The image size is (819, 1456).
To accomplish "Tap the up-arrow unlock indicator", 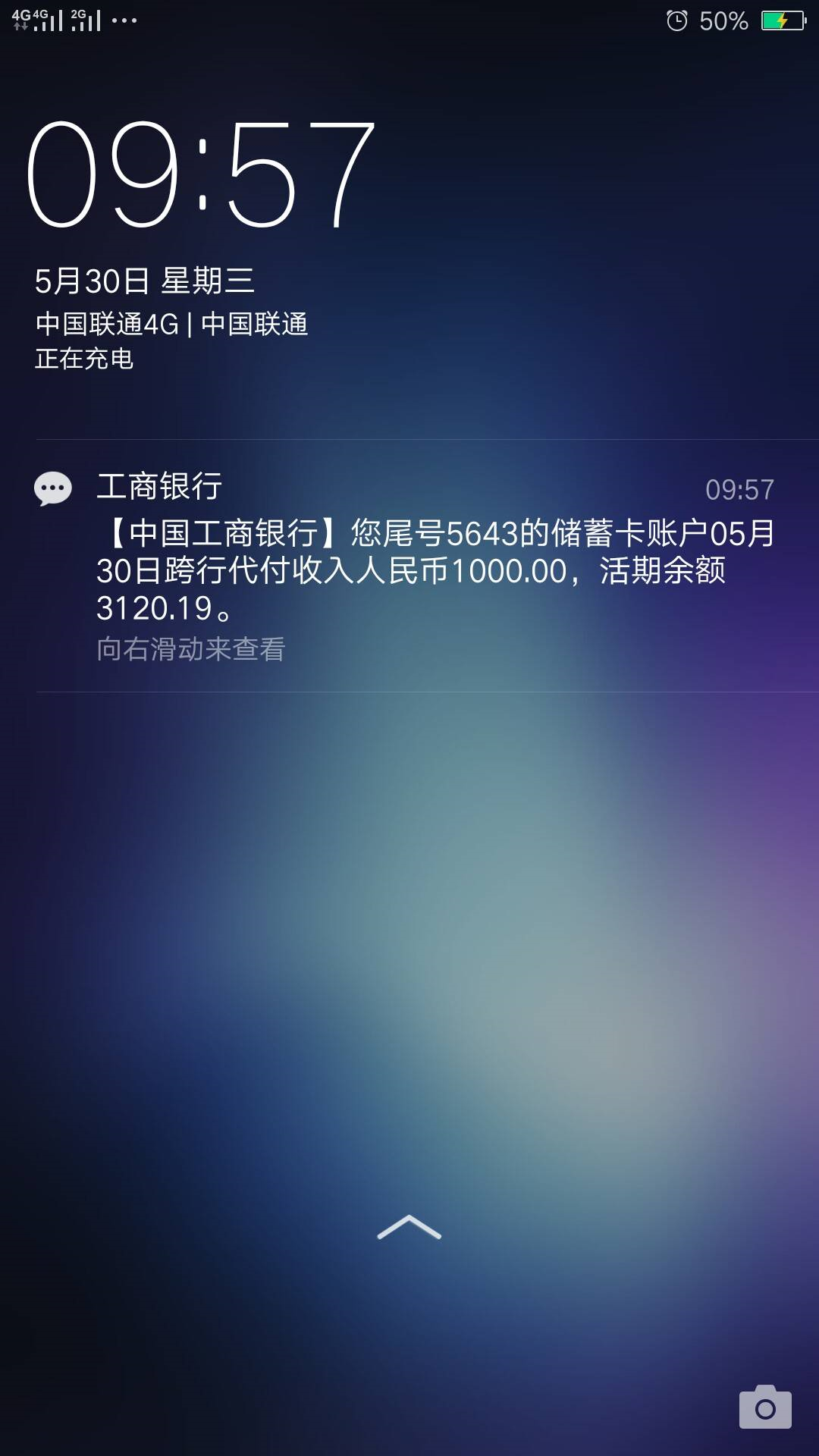I will [x=409, y=1226].
